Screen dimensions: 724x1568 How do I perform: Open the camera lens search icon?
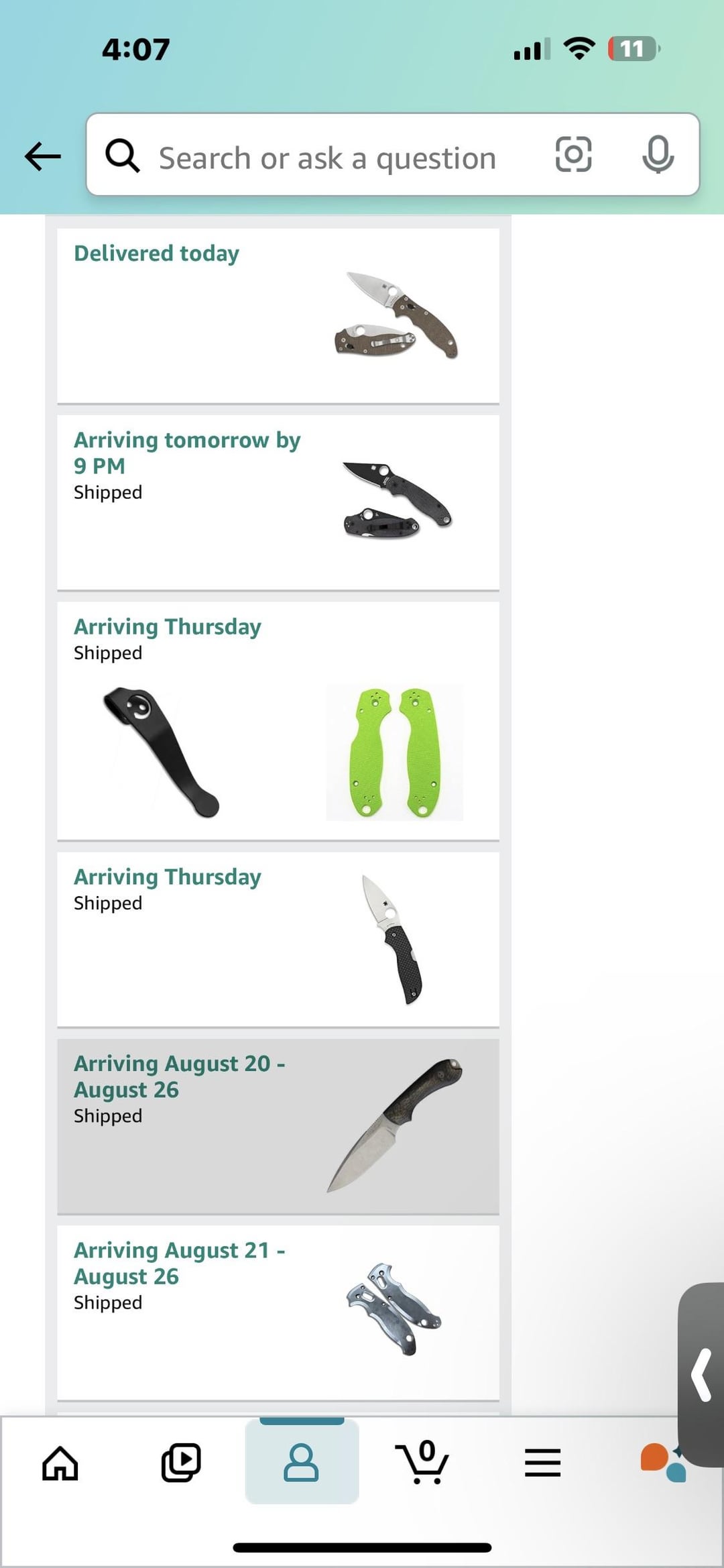click(x=573, y=155)
